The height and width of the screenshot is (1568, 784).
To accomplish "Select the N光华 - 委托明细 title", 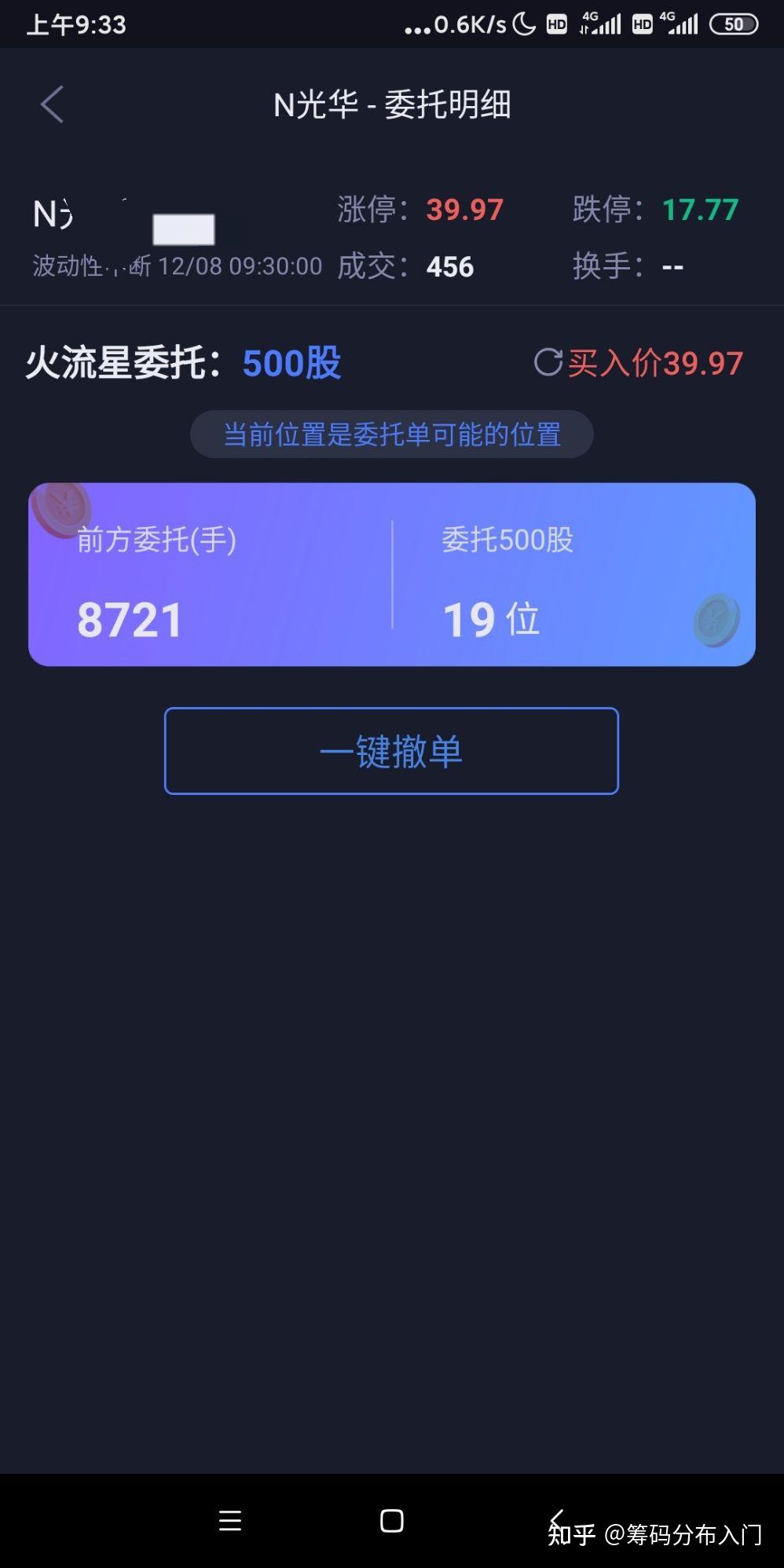I will pyautogui.click(x=391, y=104).
